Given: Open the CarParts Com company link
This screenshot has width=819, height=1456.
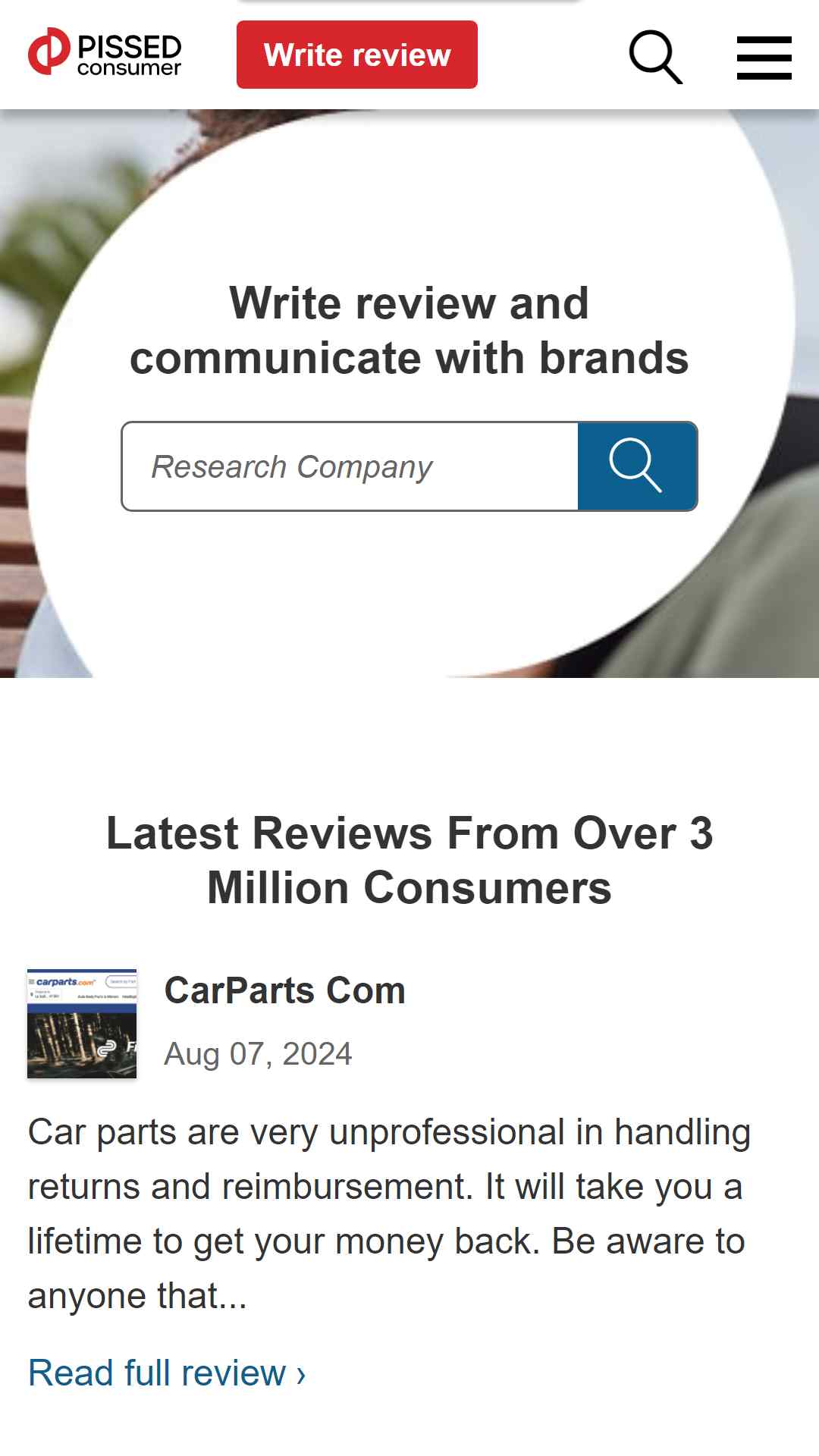Looking at the screenshot, I should 285,990.
